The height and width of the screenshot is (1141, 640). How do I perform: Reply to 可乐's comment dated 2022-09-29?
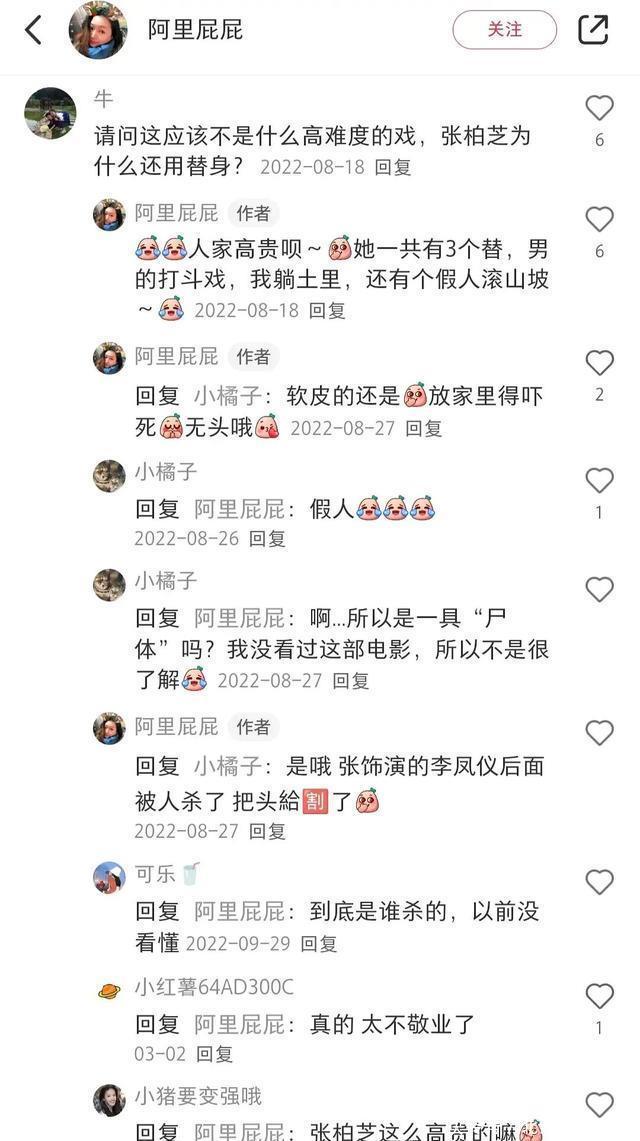(x=319, y=943)
